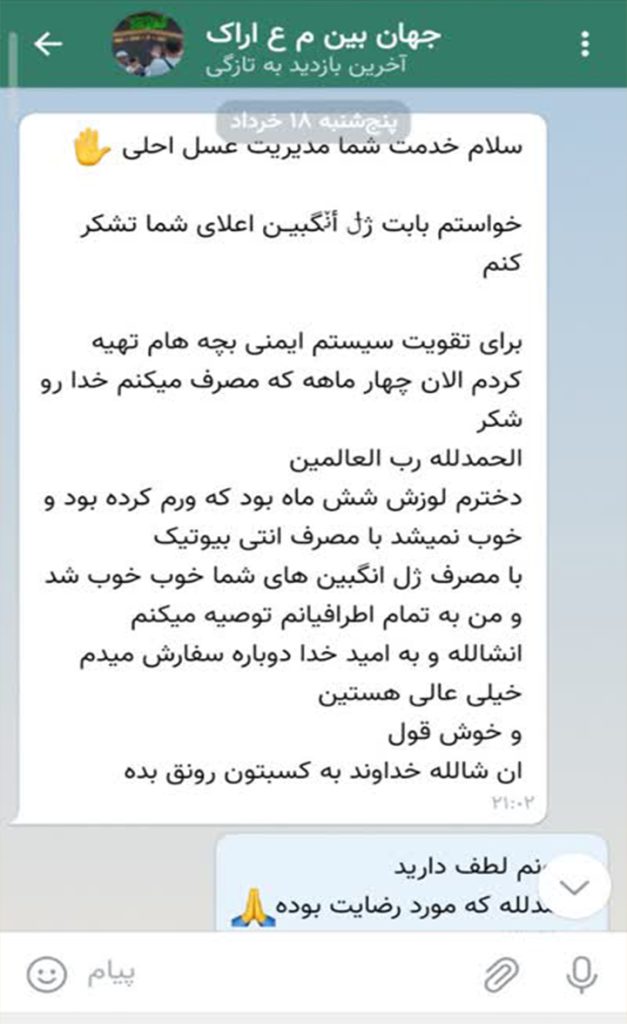Record a voice message
Screen dimensions: 627x1024
581,974
